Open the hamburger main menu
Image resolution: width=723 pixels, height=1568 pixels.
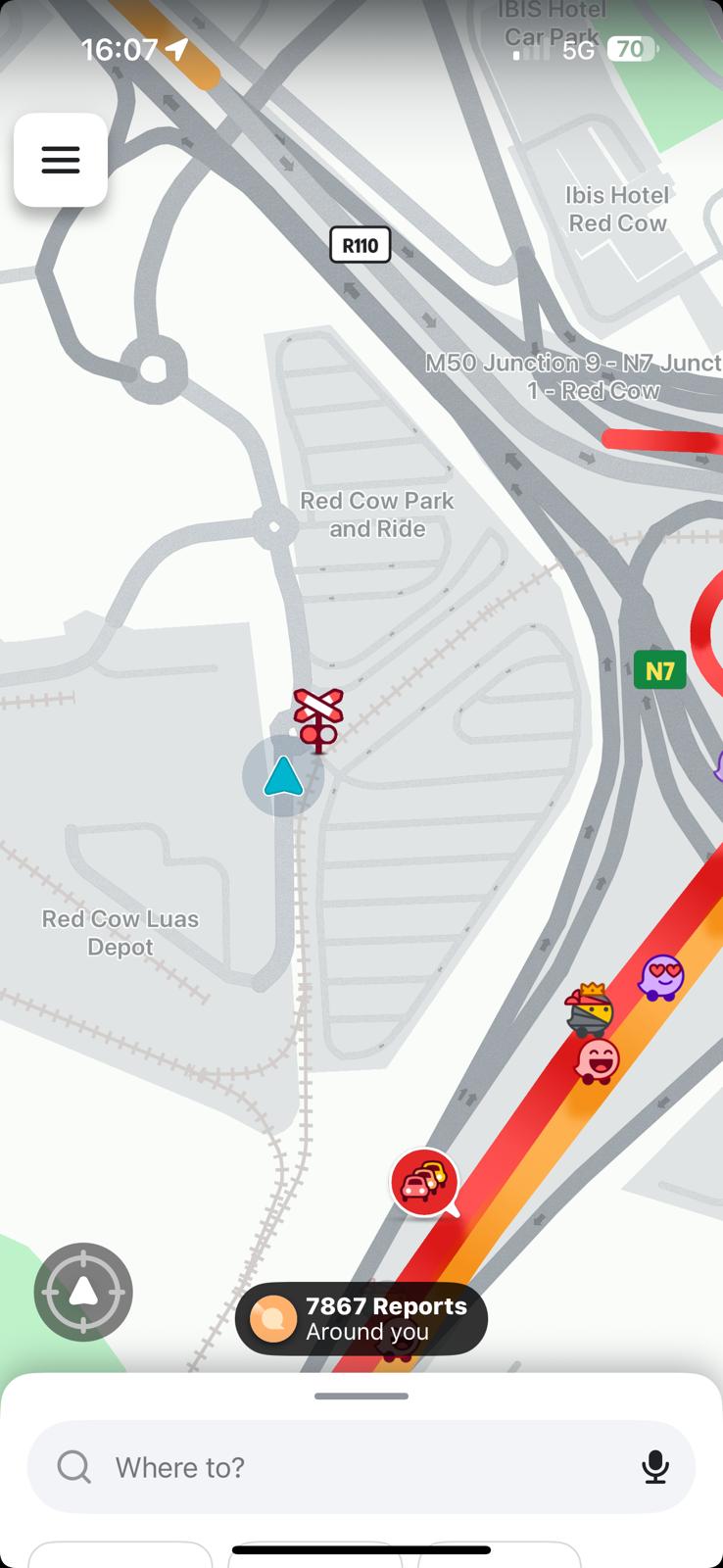[61, 160]
